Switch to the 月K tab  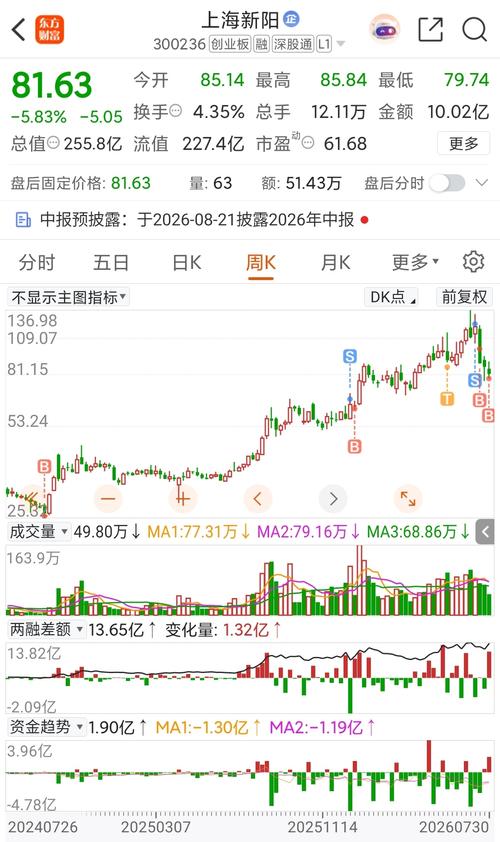point(335,263)
